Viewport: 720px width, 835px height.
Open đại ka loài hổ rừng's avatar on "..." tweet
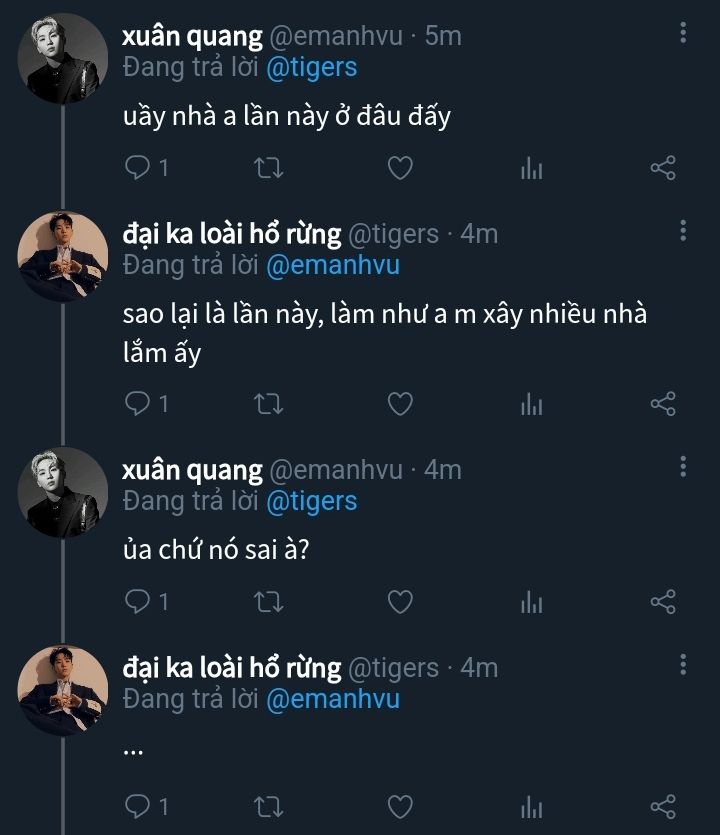(x=63, y=689)
